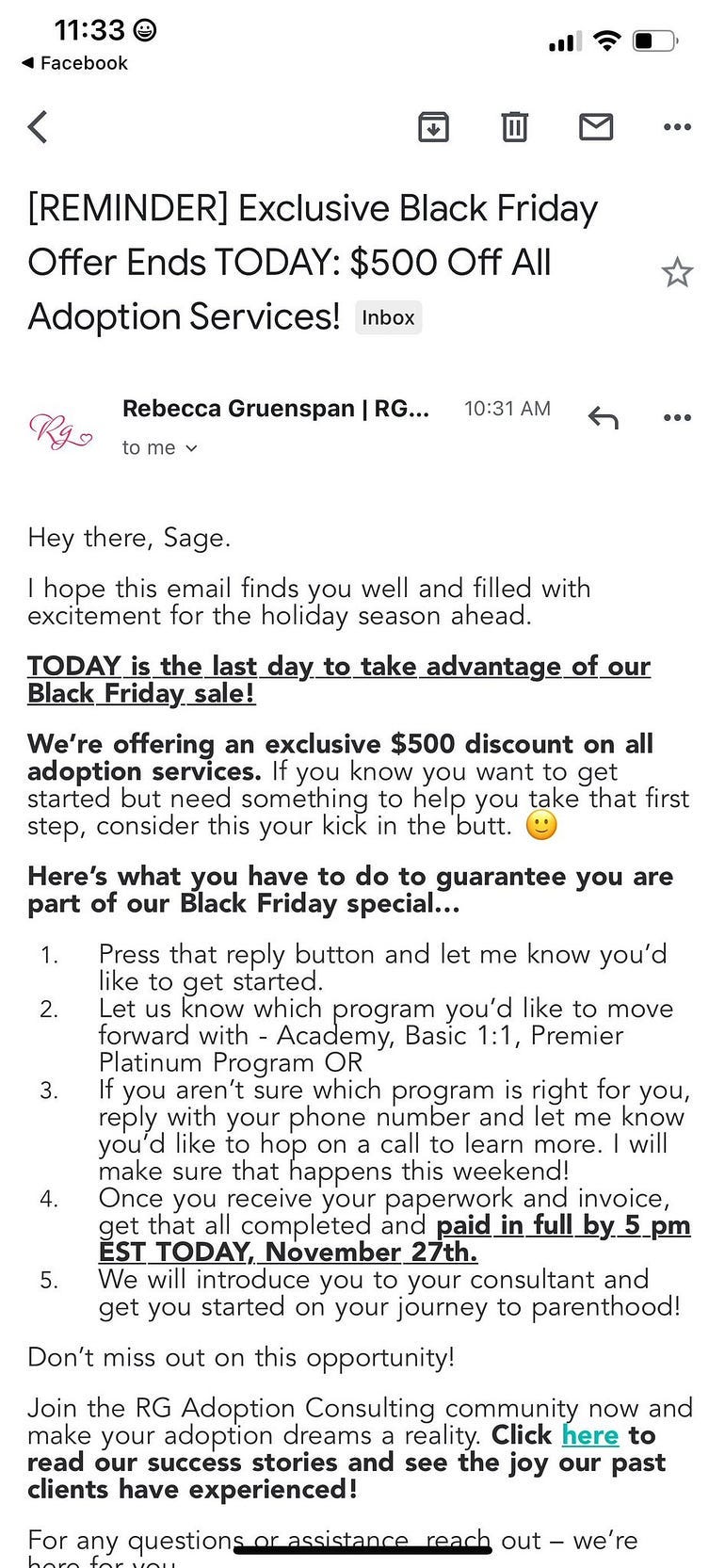Delete this email
The height and width of the screenshot is (1568, 725).
[x=514, y=126]
